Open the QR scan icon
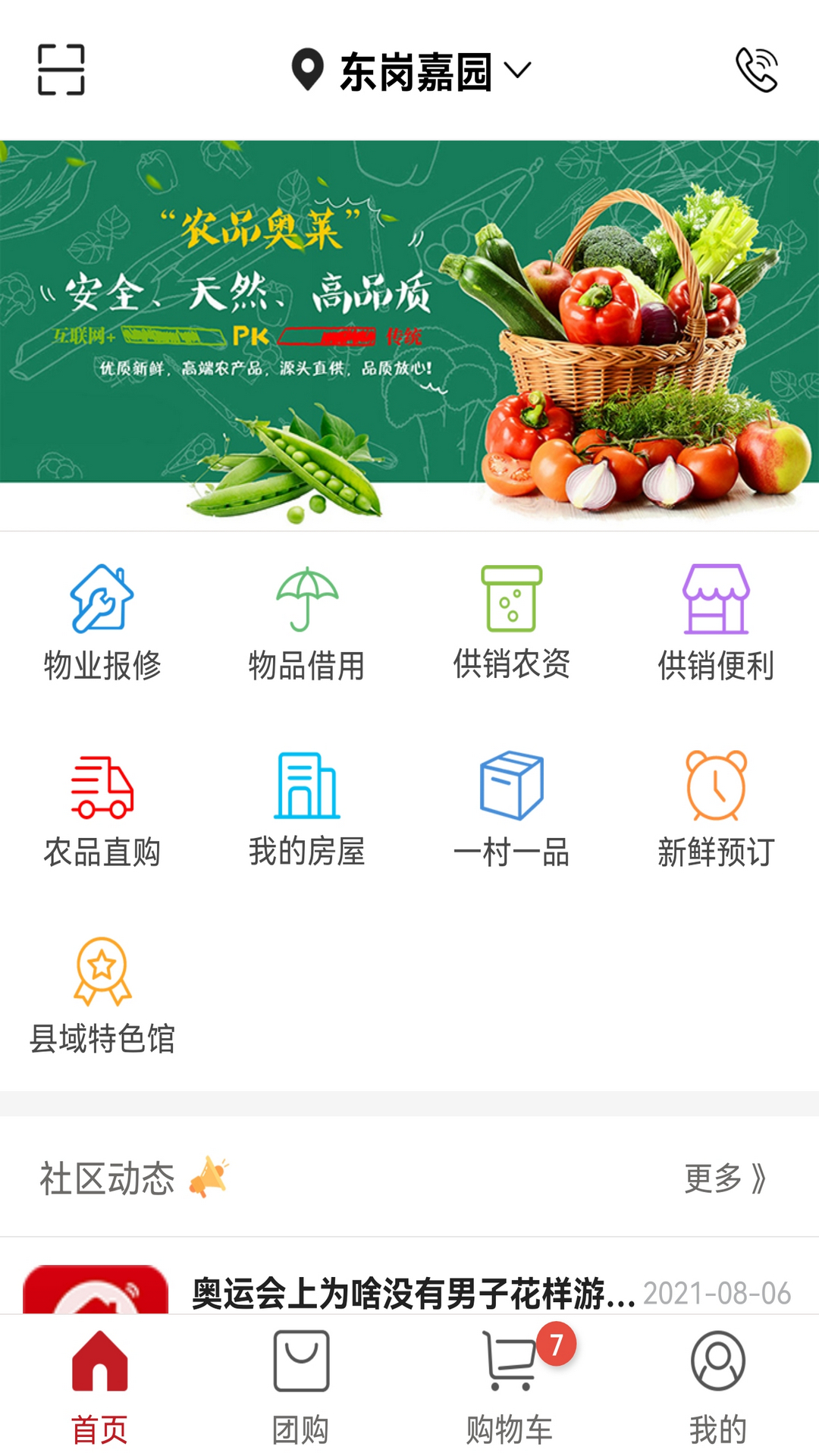This screenshot has width=819, height=1456. [61, 70]
